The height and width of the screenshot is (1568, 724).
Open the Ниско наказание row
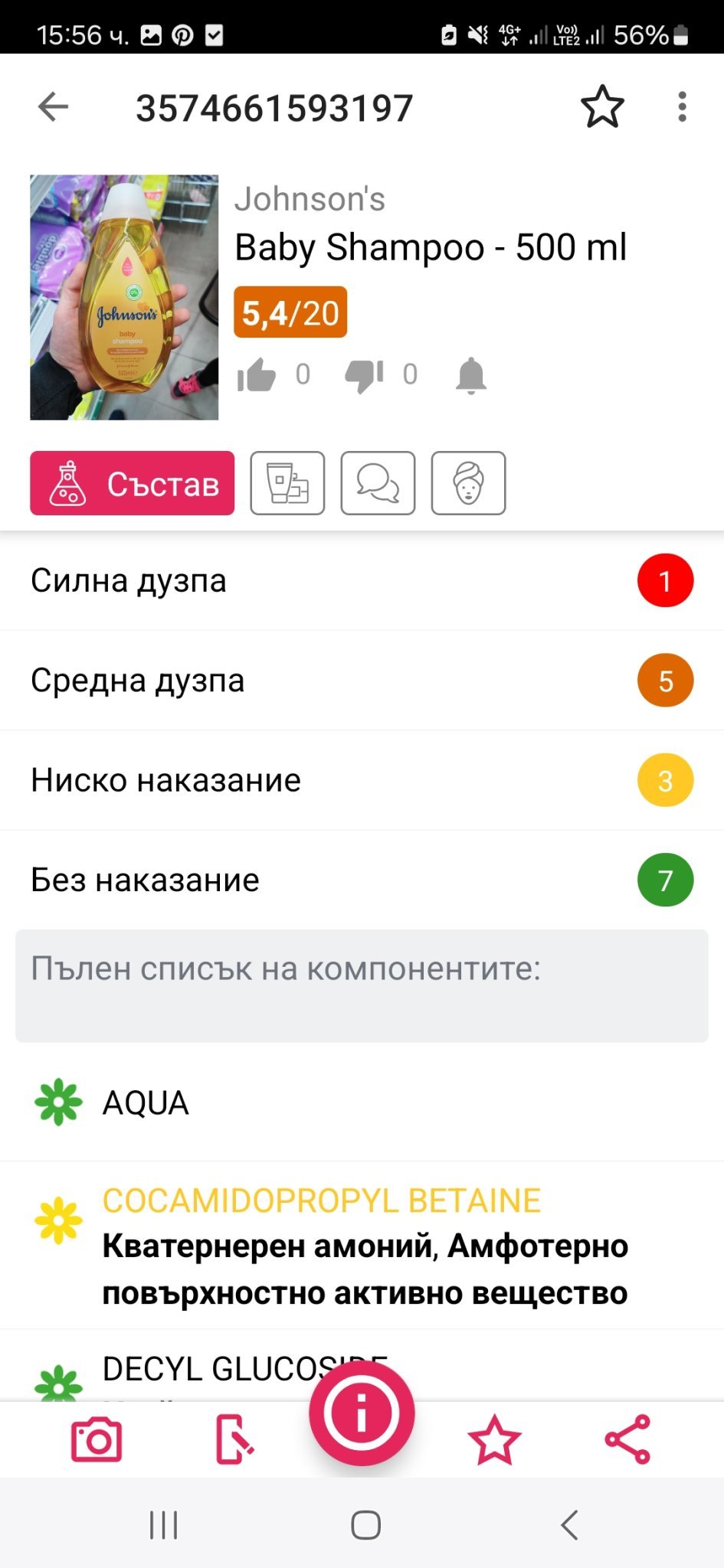click(362, 780)
